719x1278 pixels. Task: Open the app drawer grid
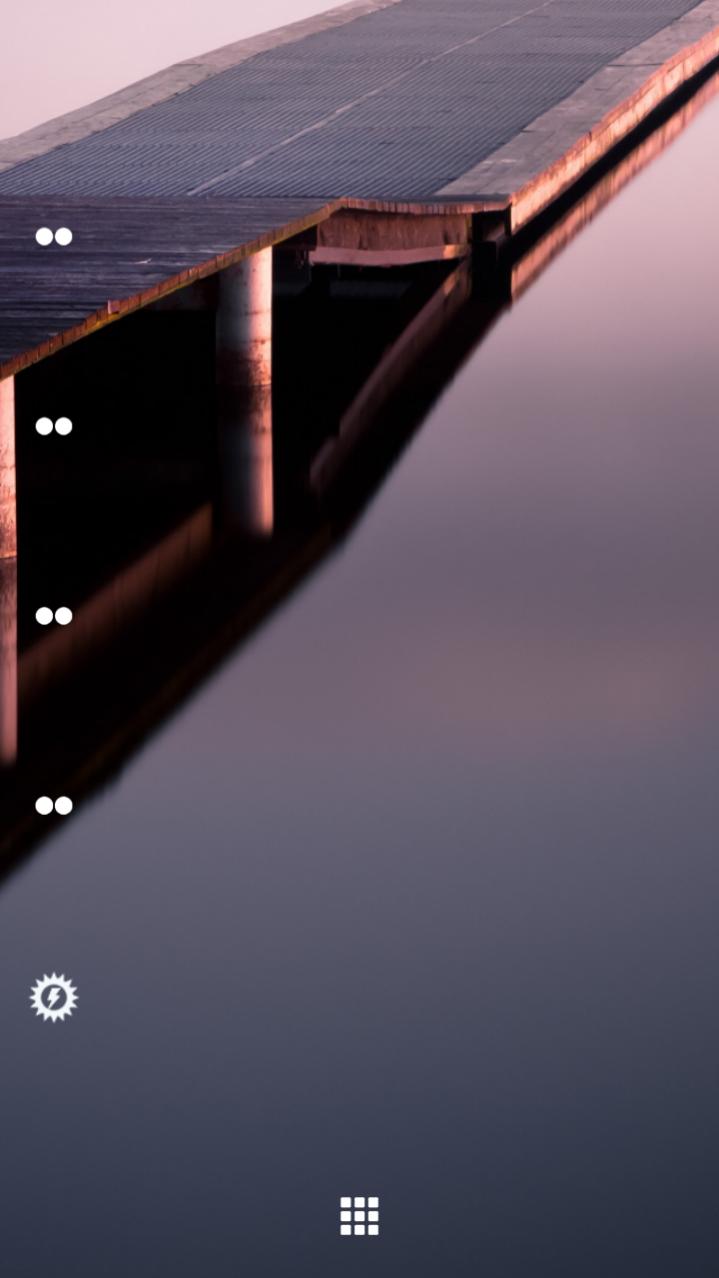click(359, 1216)
